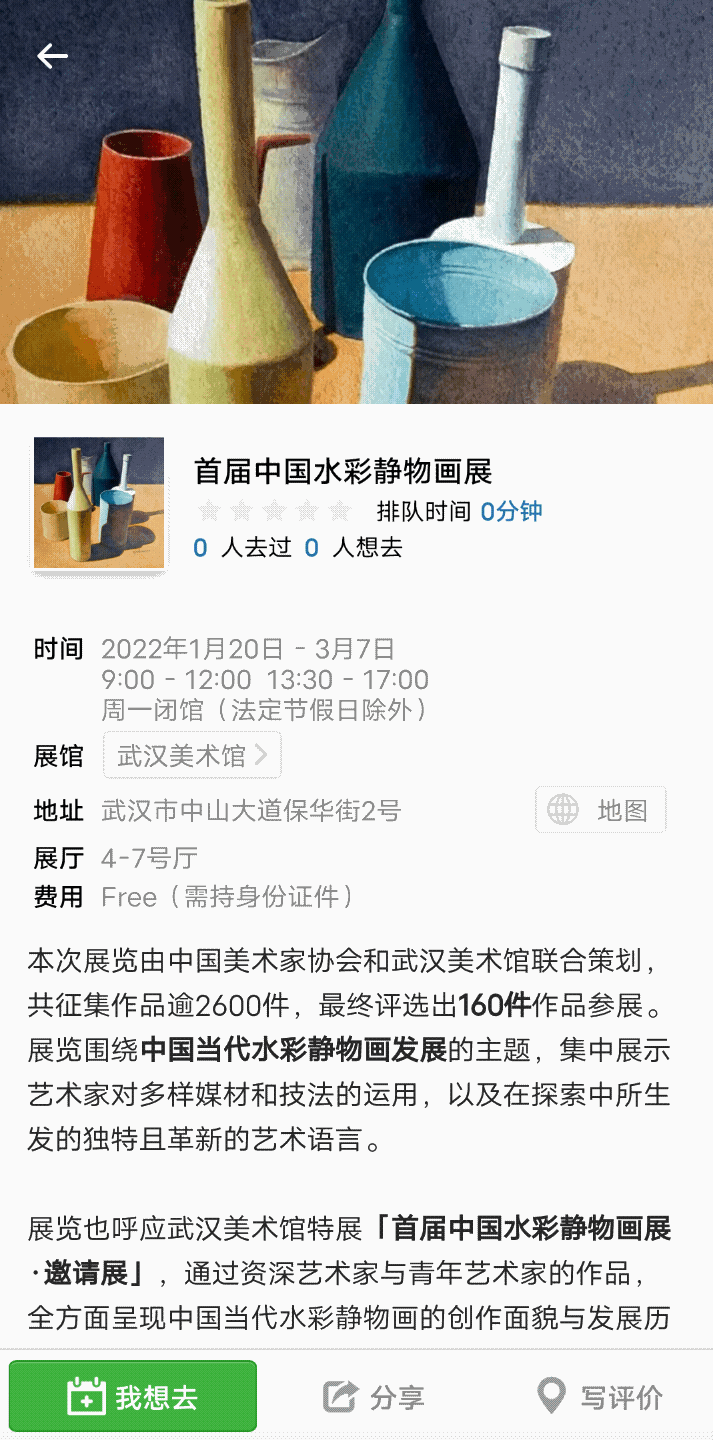713x1440 pixels.
Task: Tap the green 我想去 button
Action: click(x=133, y=1396)
